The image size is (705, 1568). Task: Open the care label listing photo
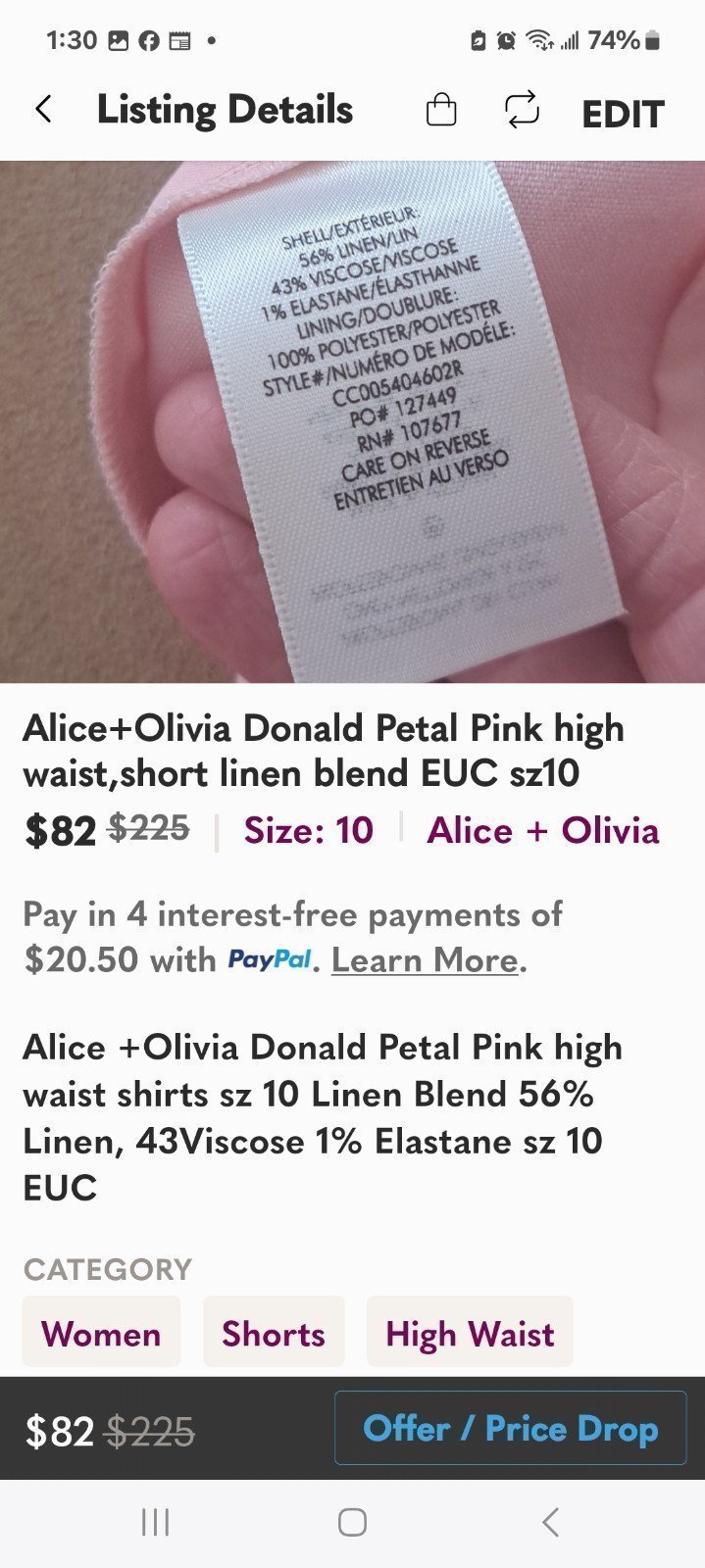pyautogui.click(x=352, y=421)
